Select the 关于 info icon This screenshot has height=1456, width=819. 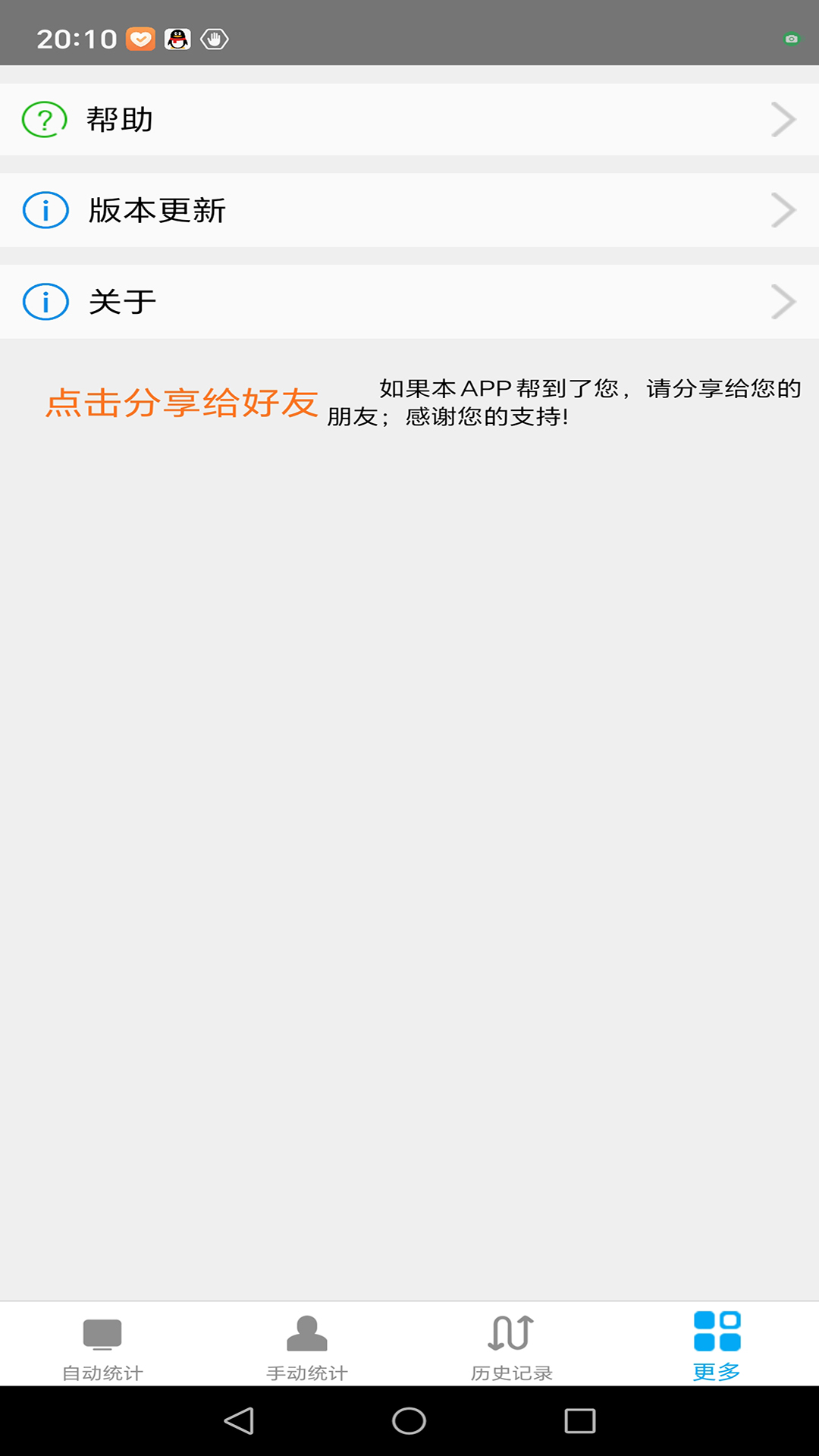click(44, 301)
